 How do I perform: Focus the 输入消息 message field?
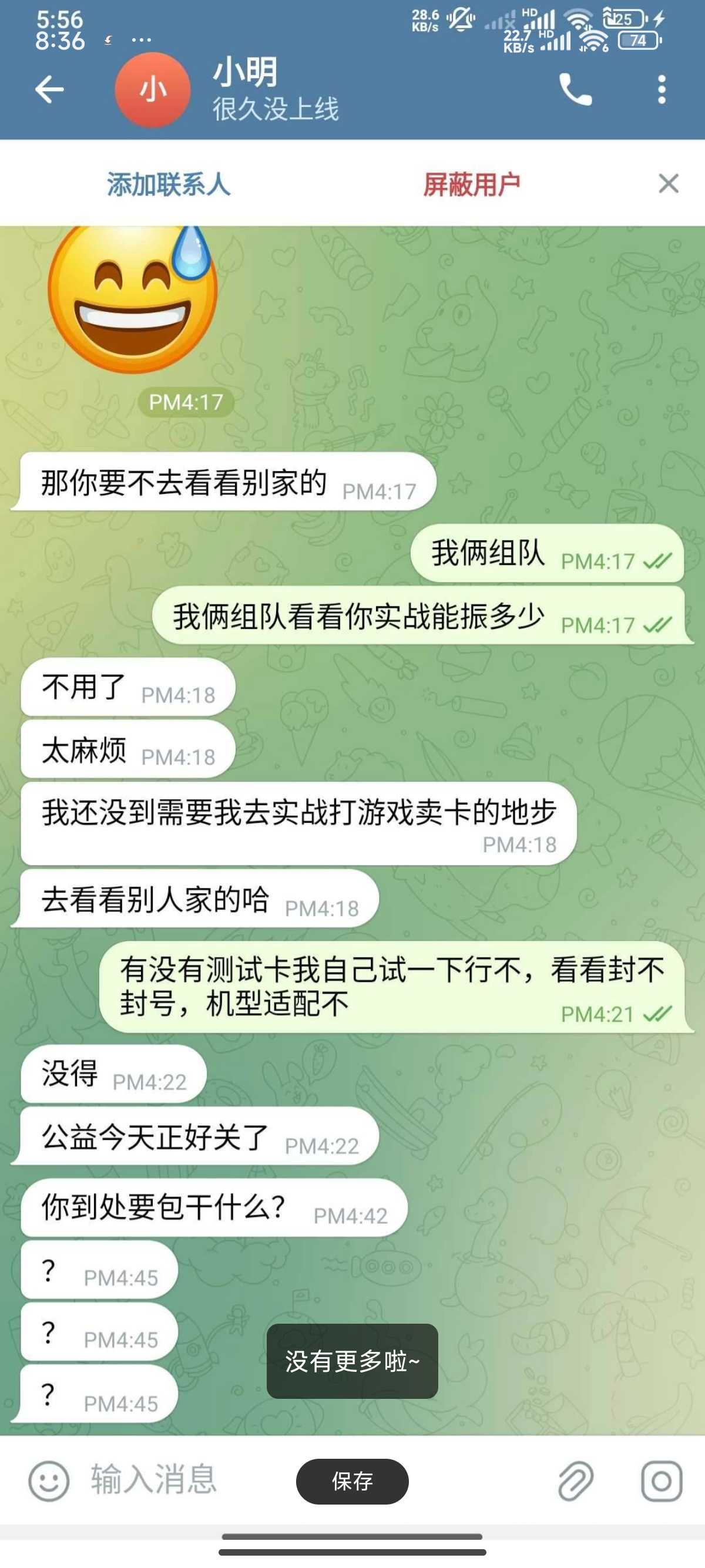coord(183,1479)
